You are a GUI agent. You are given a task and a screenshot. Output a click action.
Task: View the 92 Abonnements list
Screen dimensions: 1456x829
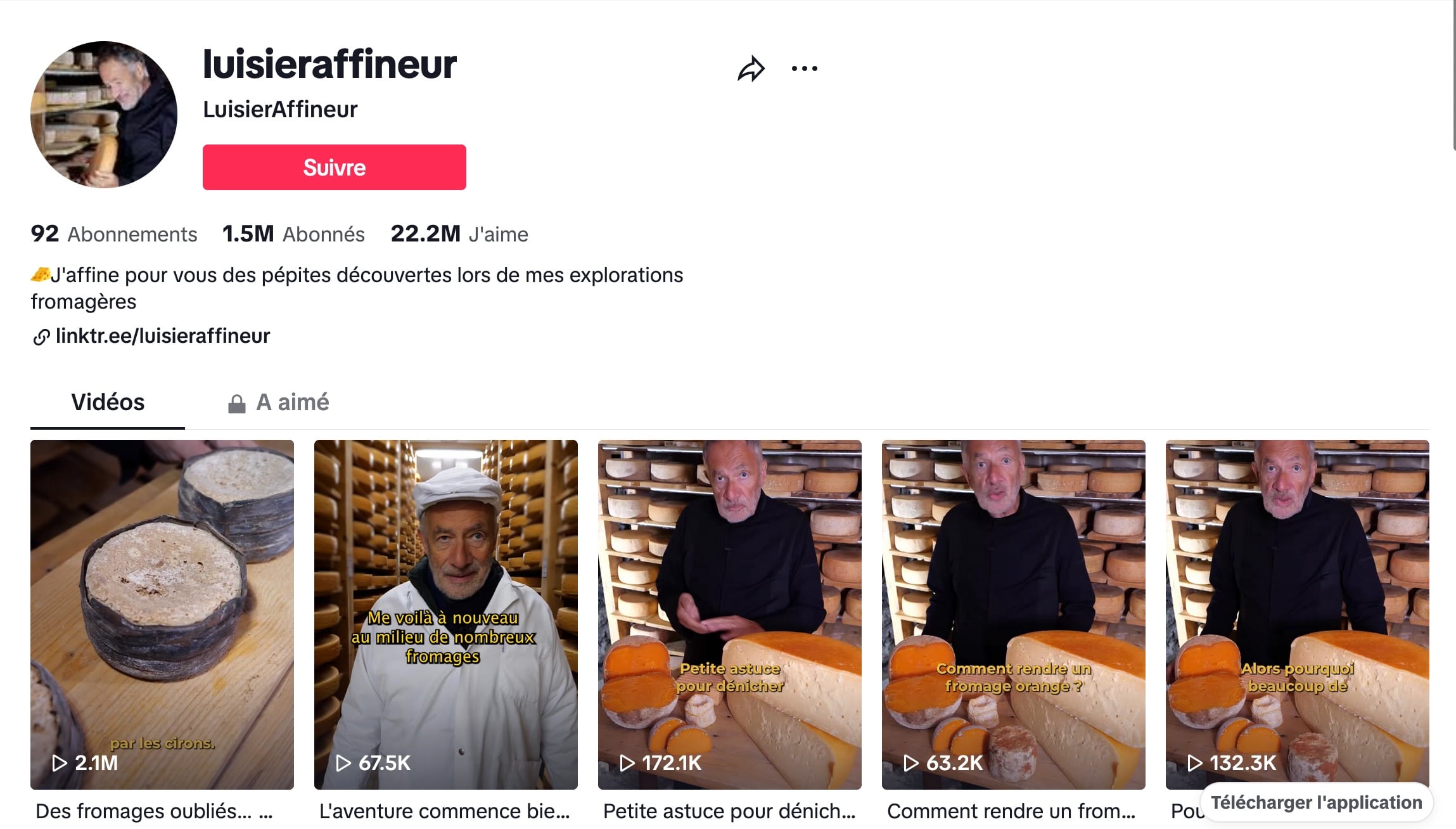pyautogui.click(x=114, y=234)
